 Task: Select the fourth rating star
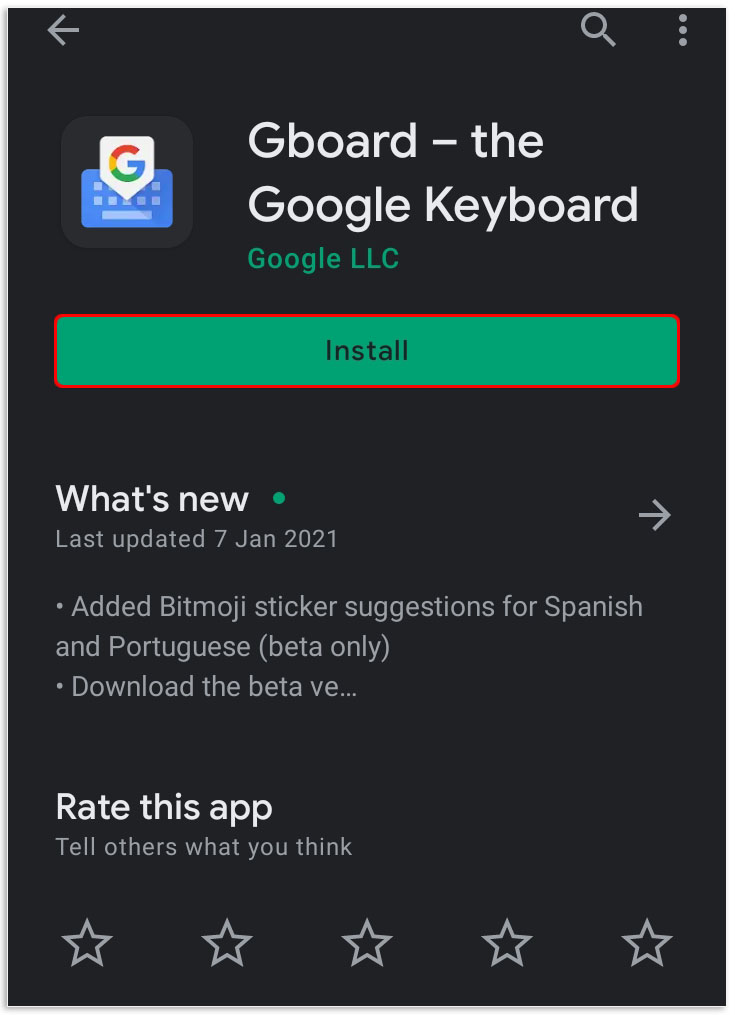(x=507, y=943)
